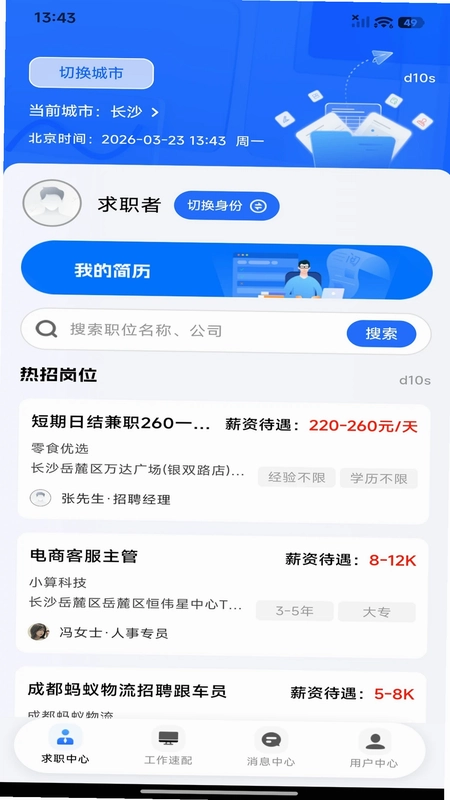The height and width of the screenshot is (800, 450).
Task: Open the 我的简历 banner
Action: (227, 270)
